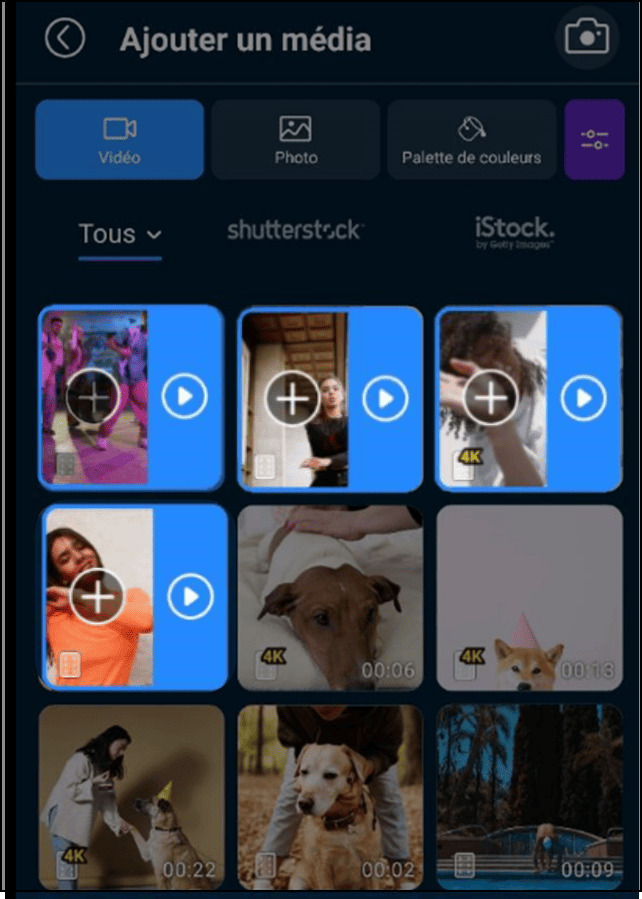Expand the Tous dropdown

tap(120, 234)
